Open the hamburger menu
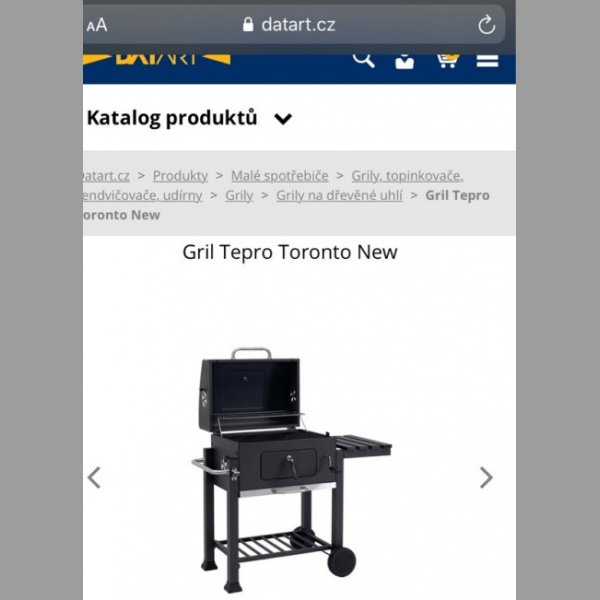Image resolution: width=600 pixels, height=600 pixels. point(487,60)
